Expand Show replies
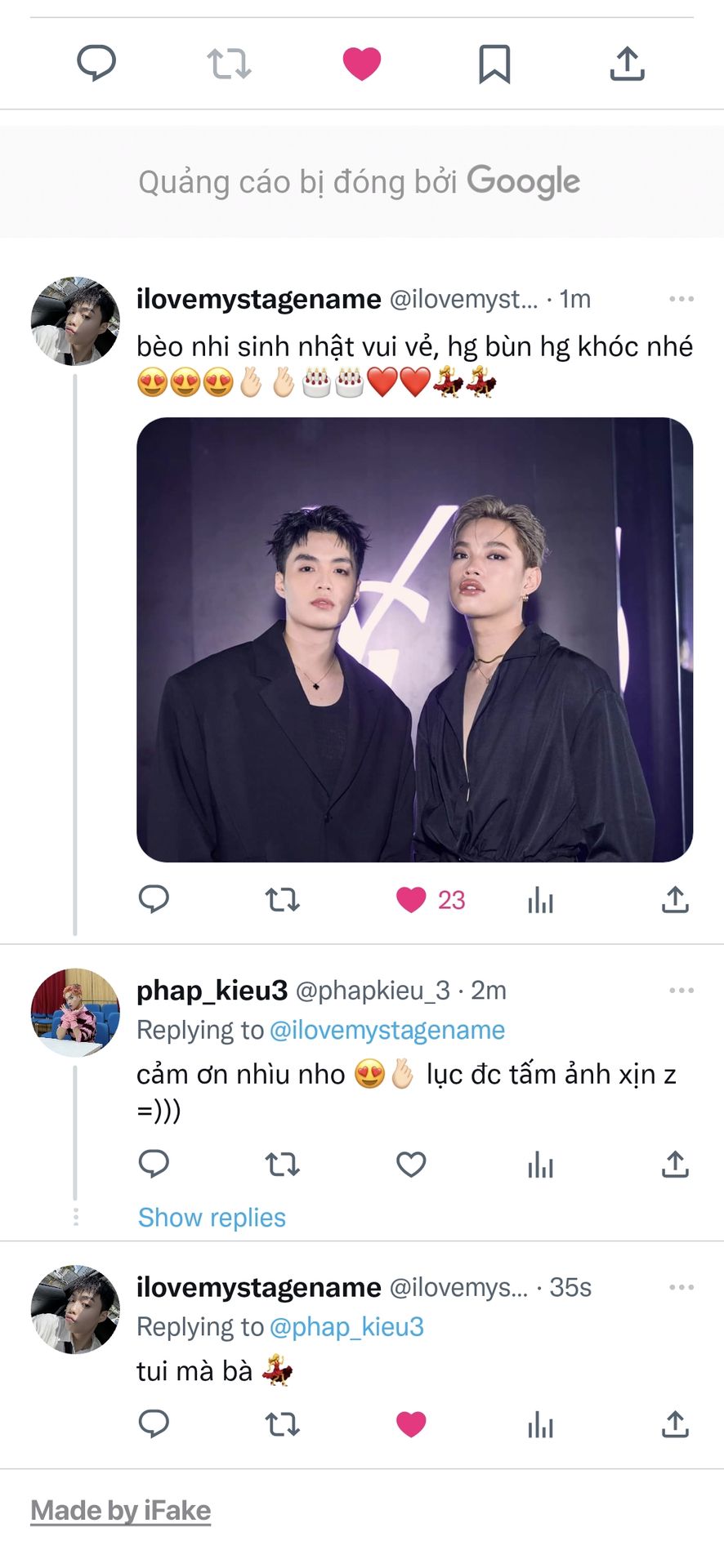The width and height of the screenshot is (724, 1568). click(x=212, y=1217)
